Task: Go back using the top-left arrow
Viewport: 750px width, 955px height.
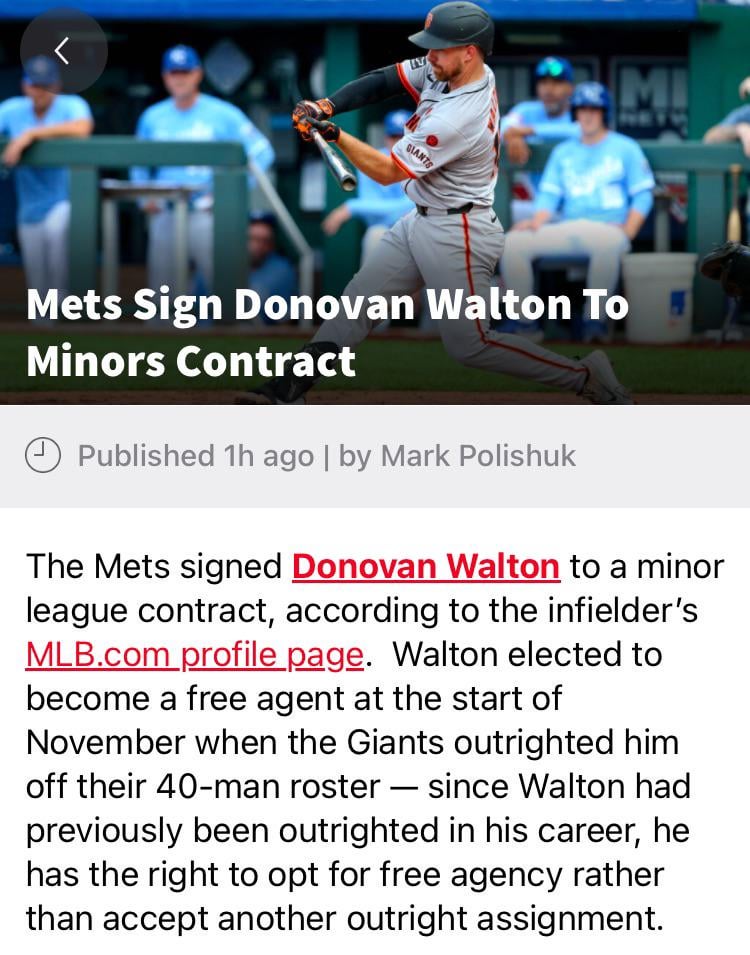Action: coord(63,51)
